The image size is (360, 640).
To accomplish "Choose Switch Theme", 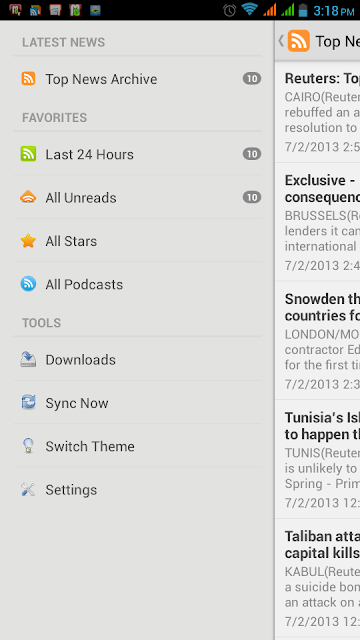I will (137, 446).
